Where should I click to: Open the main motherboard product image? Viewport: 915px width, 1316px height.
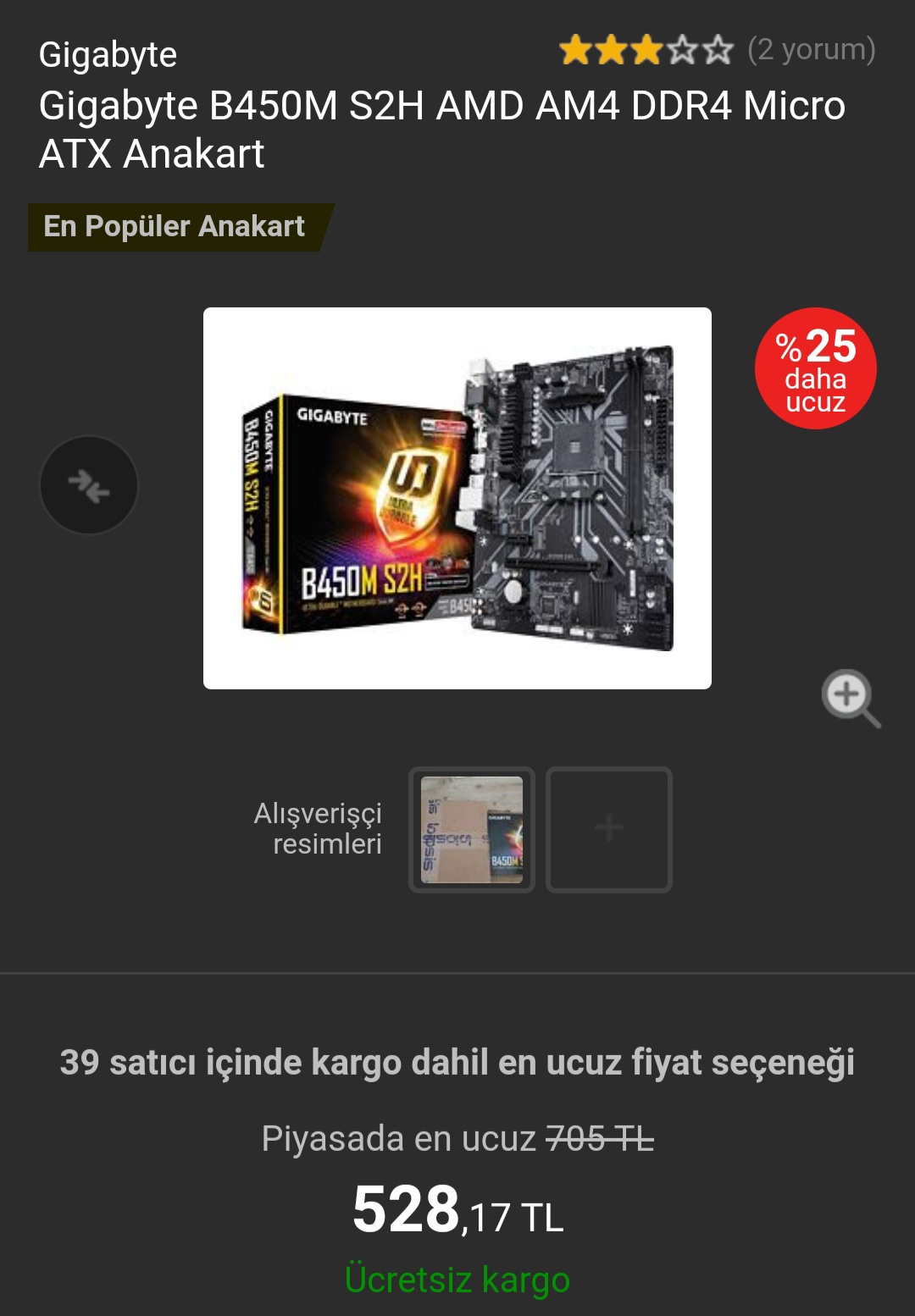point(457,498)
